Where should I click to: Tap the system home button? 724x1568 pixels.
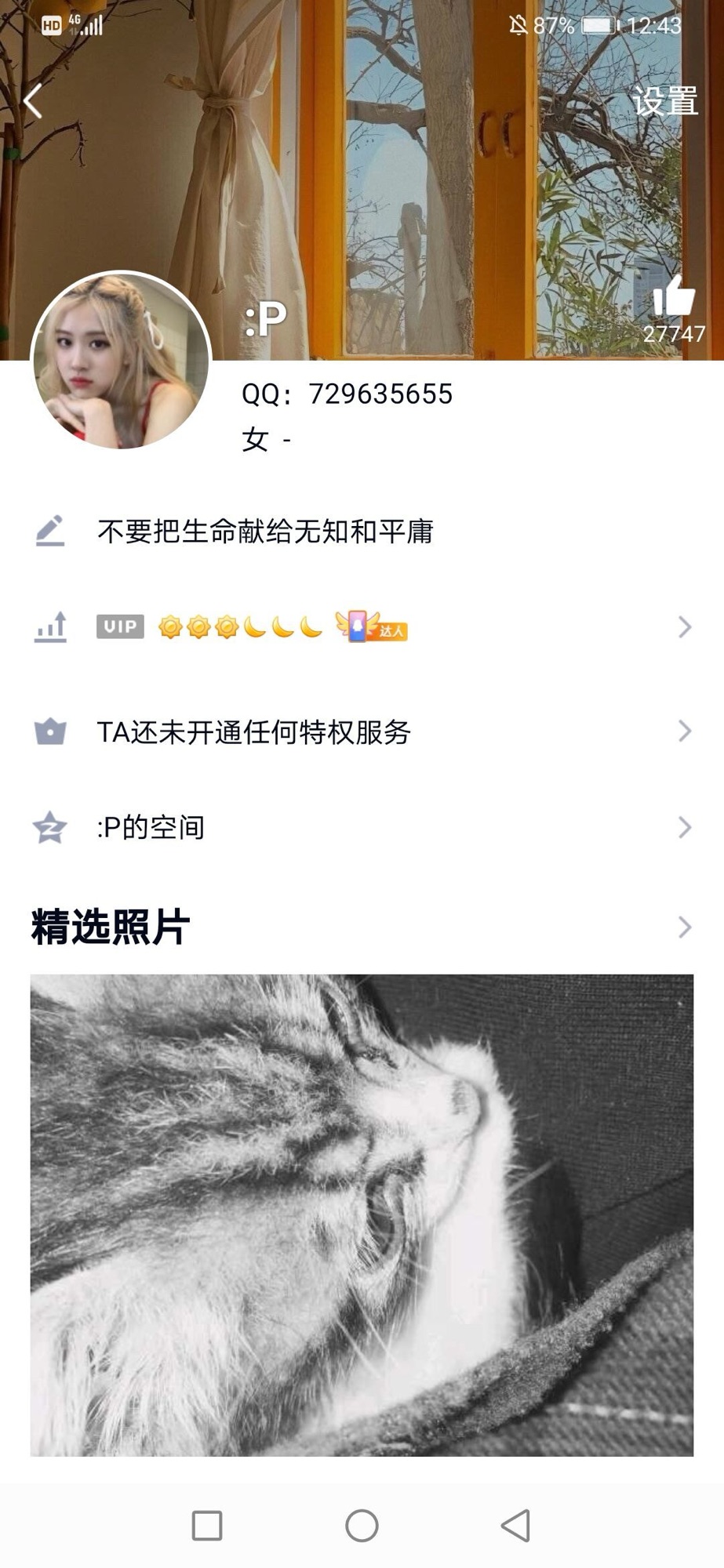[x=362, y=1526]
